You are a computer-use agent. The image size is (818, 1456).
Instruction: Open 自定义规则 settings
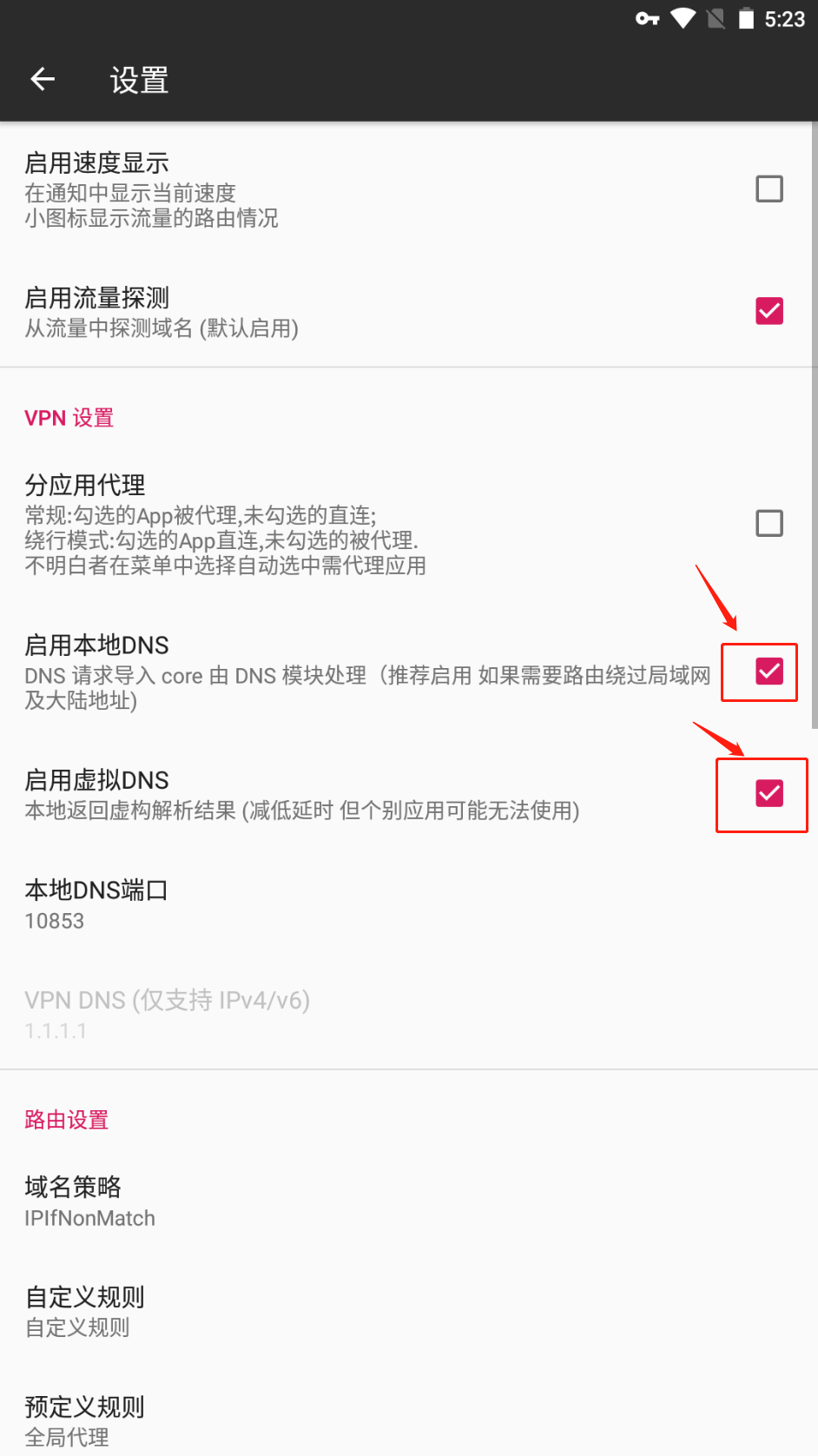point(84,1310)
